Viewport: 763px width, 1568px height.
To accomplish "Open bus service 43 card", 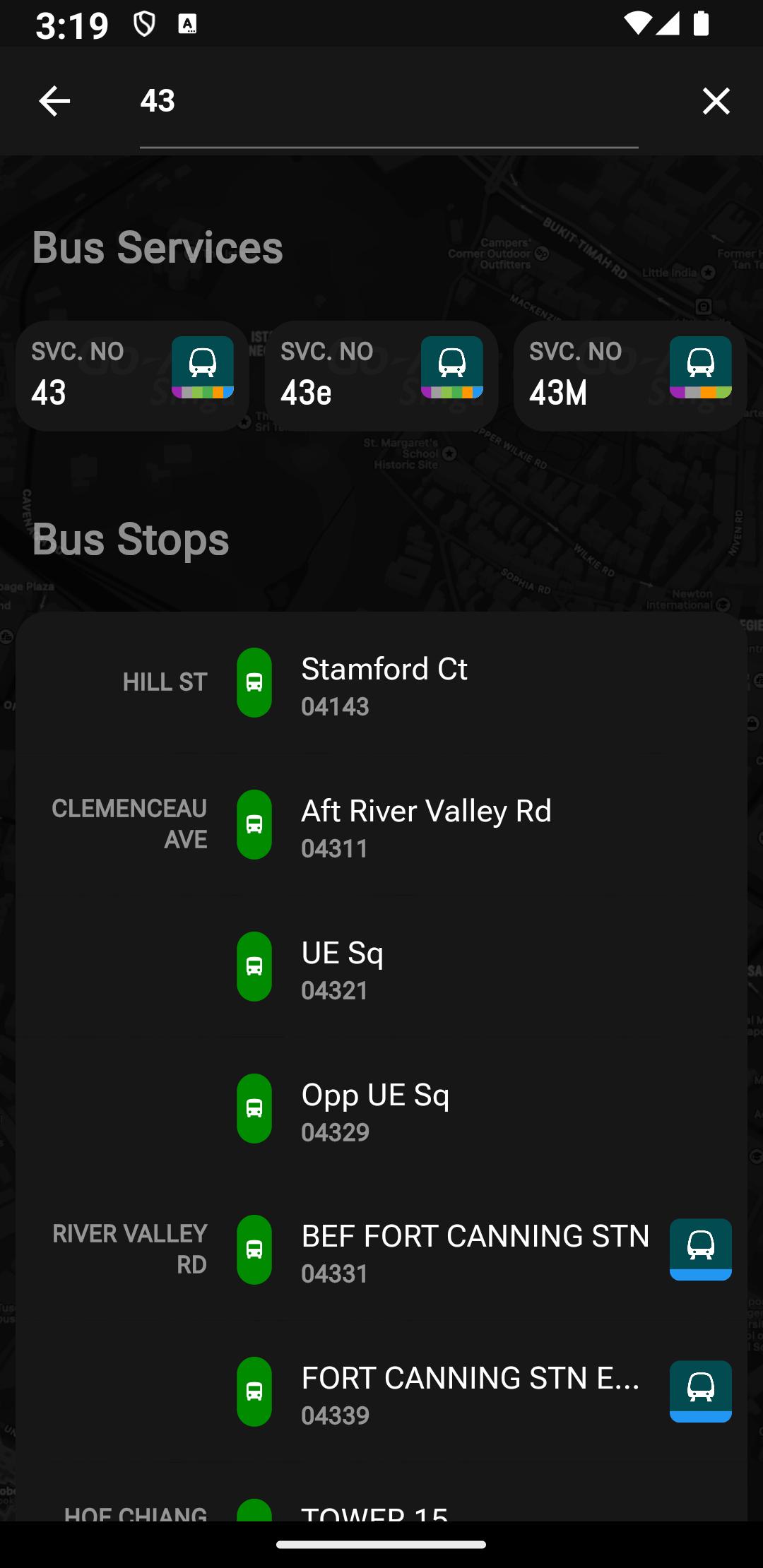I will pyautogui.click(x=132, y=376).
